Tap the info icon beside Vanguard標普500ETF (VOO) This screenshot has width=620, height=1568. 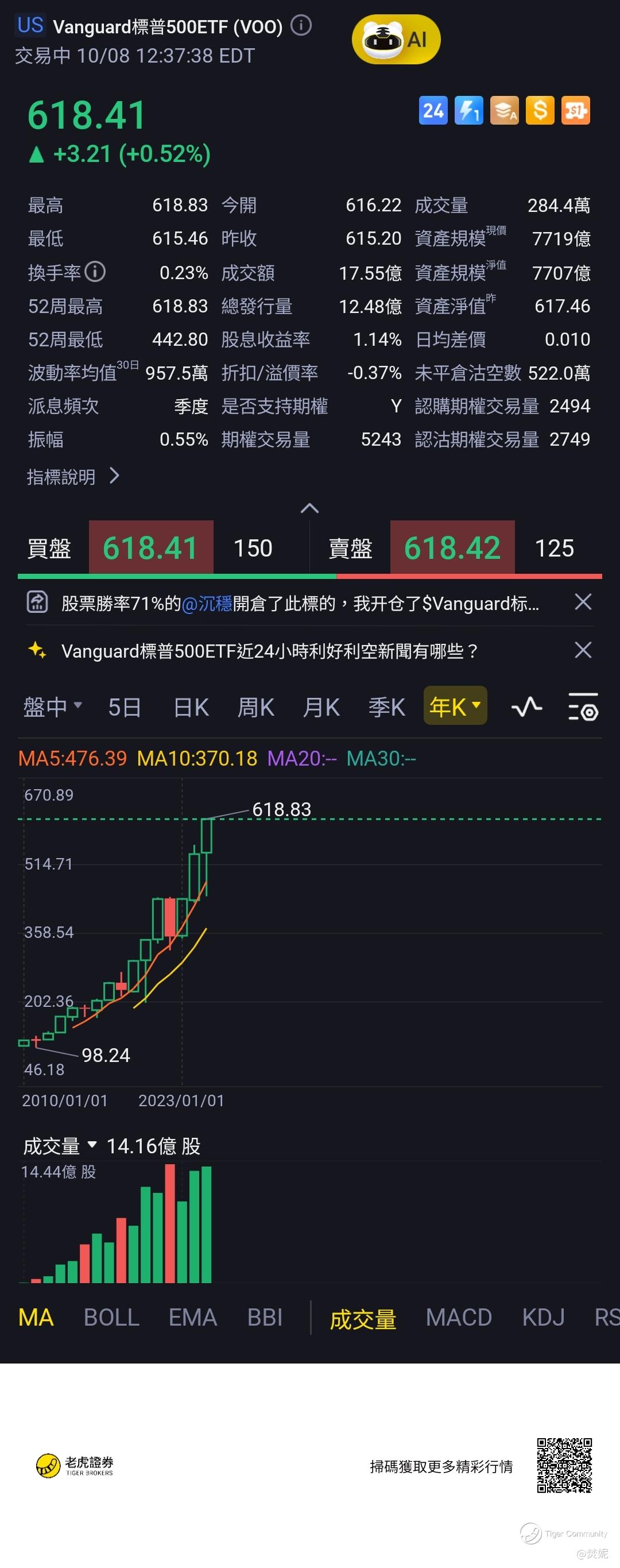pos(301,26)
